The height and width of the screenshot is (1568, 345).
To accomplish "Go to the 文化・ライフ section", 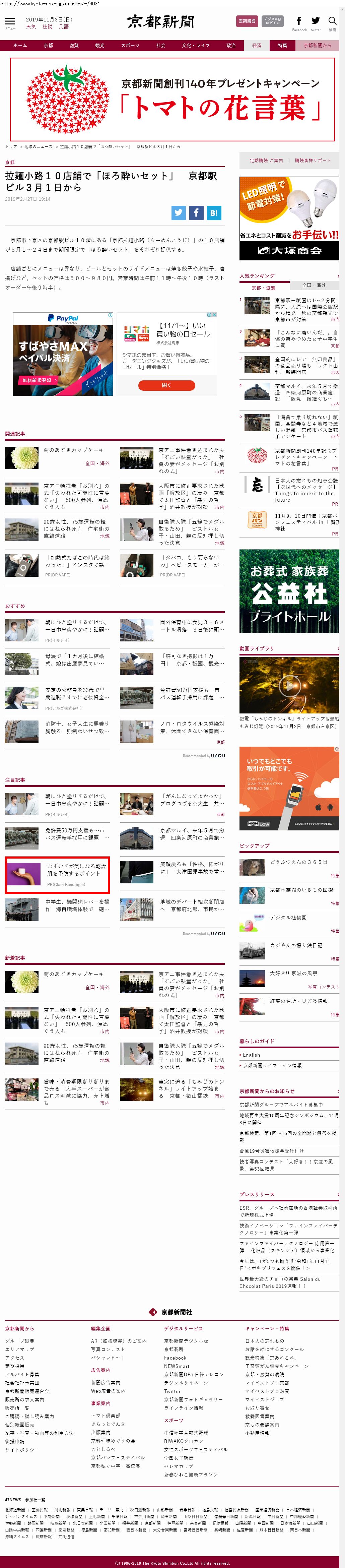I will pos(195,45).
